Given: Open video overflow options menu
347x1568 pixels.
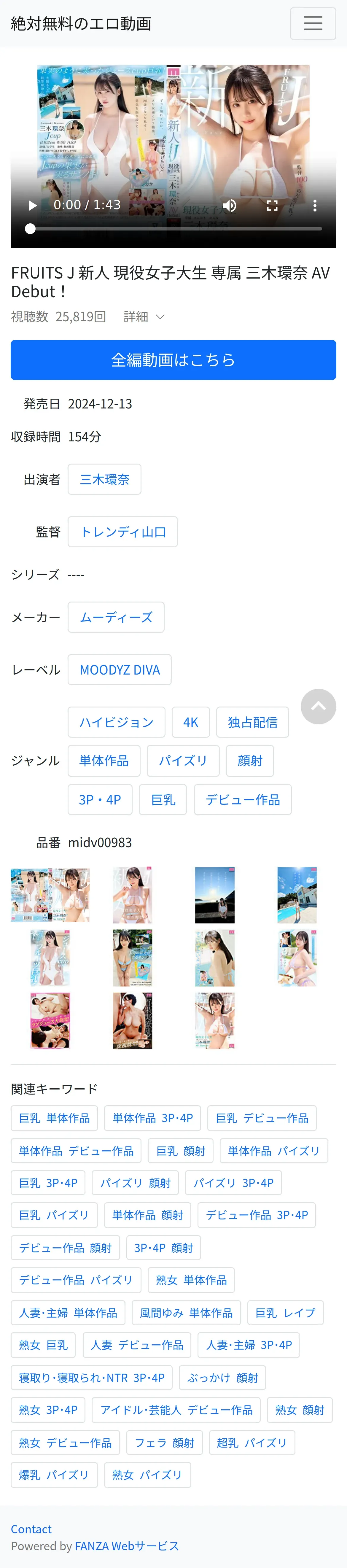Looking at the screenshot, I should click(315, 205).
